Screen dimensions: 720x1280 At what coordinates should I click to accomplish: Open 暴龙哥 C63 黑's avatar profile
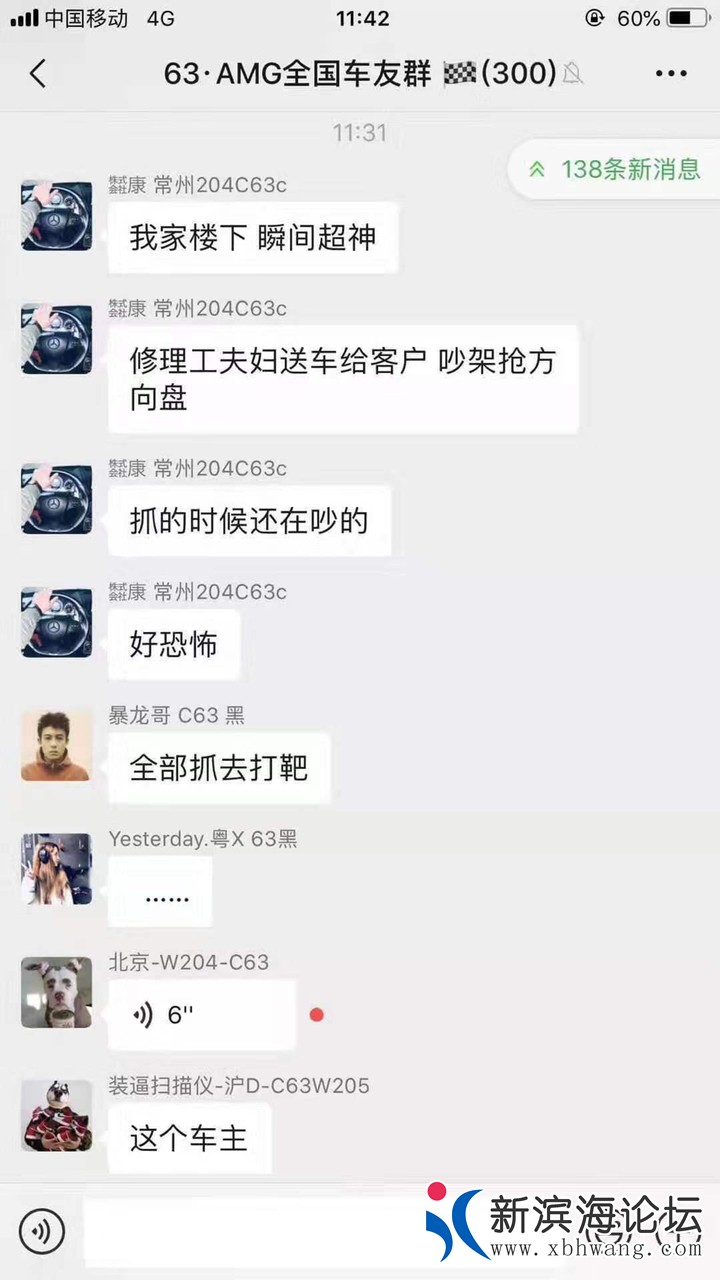(56, 745)
